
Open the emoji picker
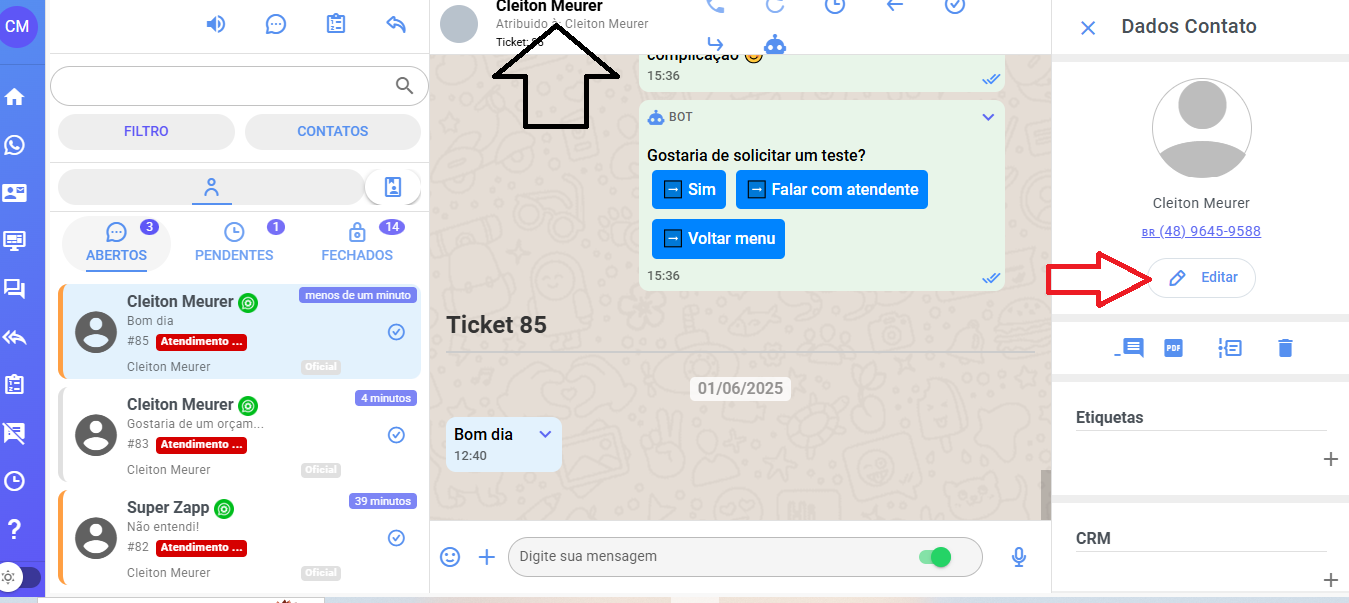tap(450, 557)
